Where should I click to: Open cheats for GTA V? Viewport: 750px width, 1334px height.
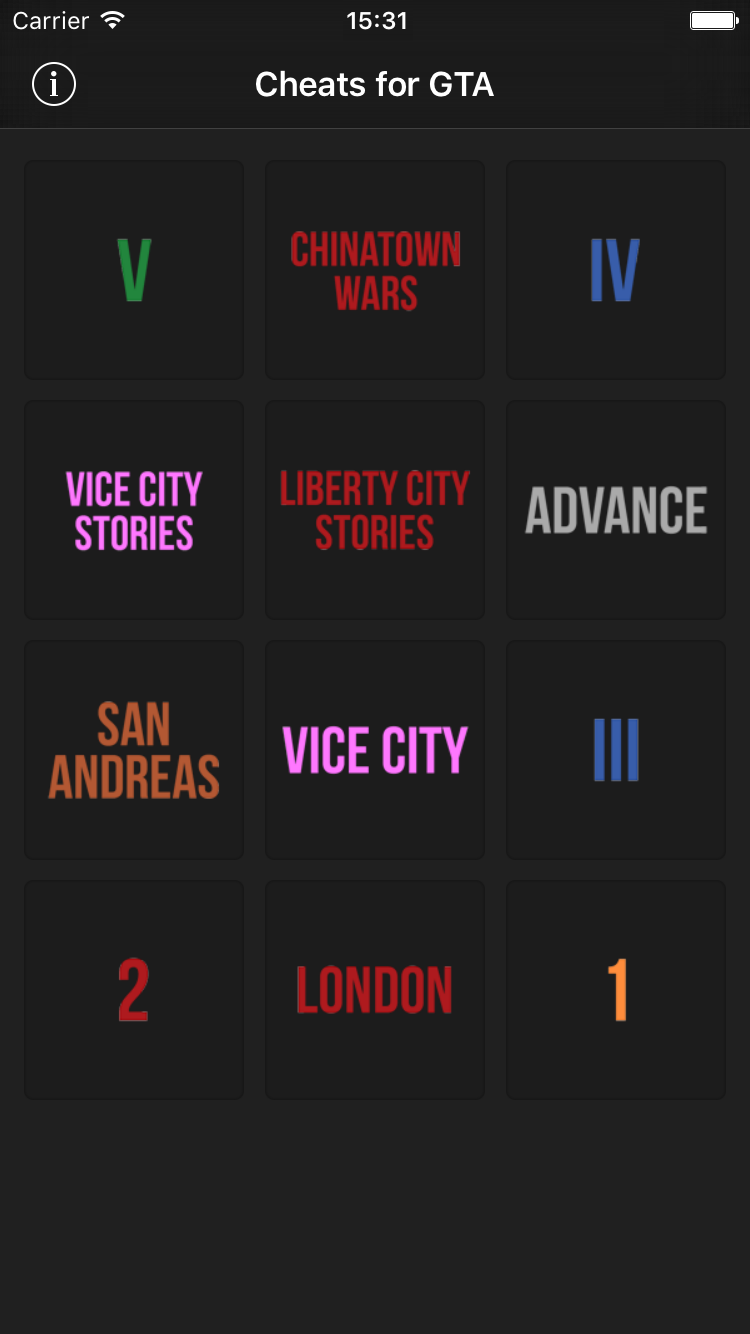tap(134, 270)
